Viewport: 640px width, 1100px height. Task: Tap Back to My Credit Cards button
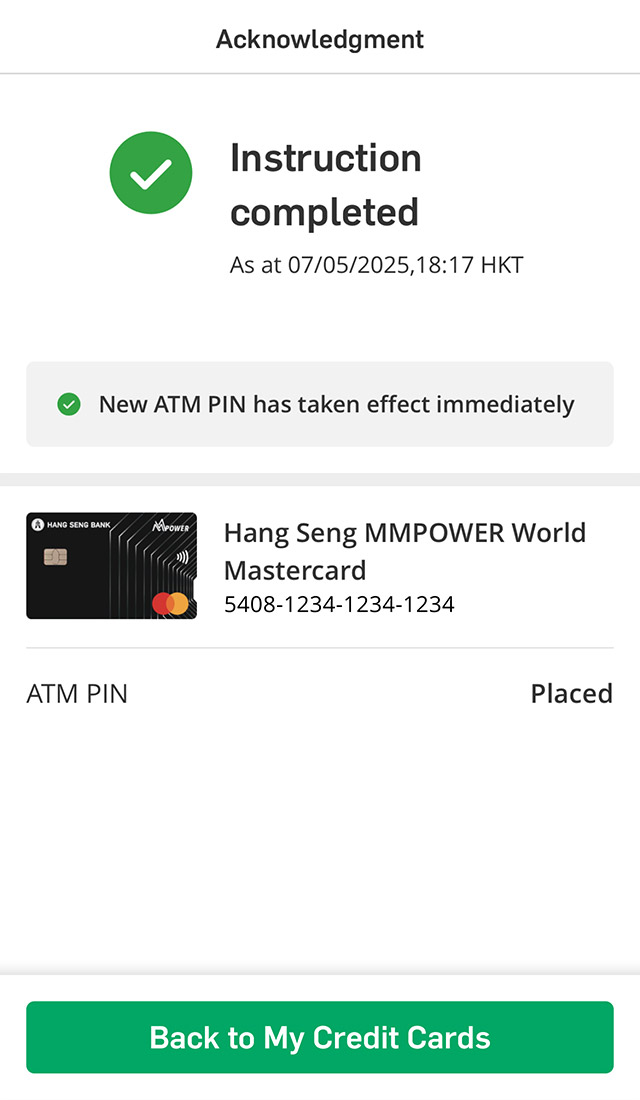320,1037
